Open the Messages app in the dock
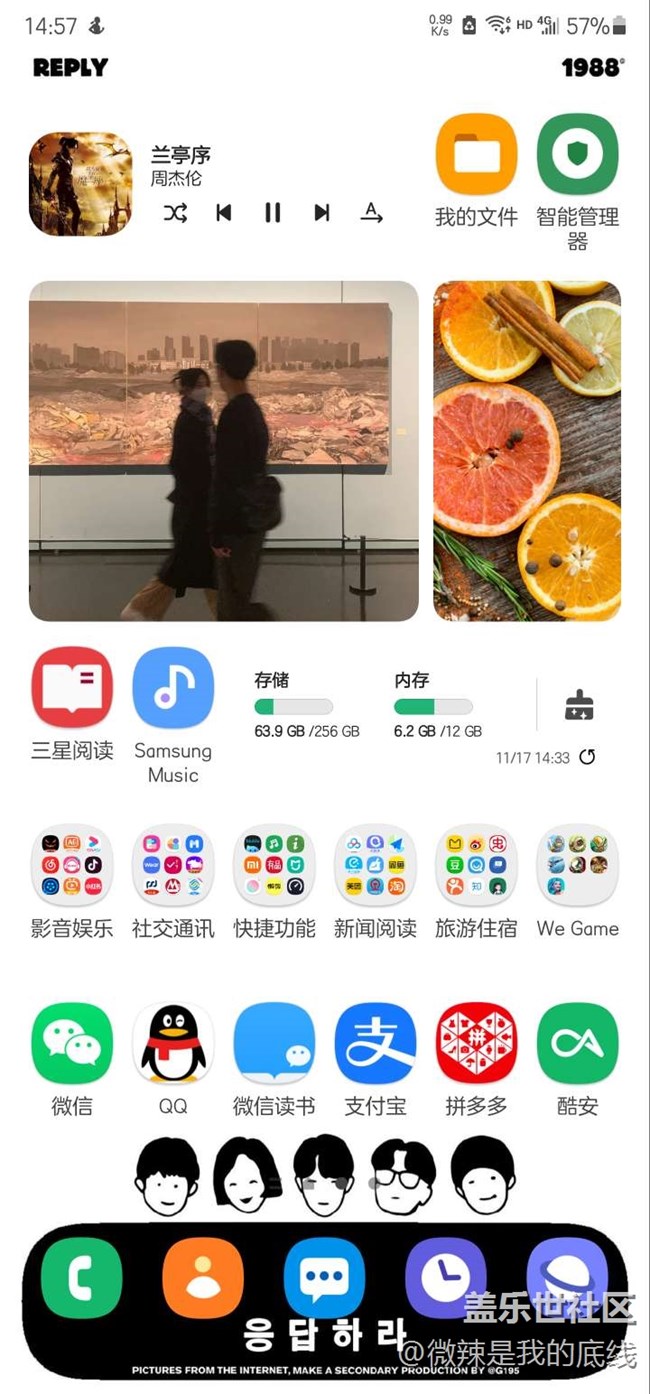The image size is (650, 1394). click(324, 1278)
